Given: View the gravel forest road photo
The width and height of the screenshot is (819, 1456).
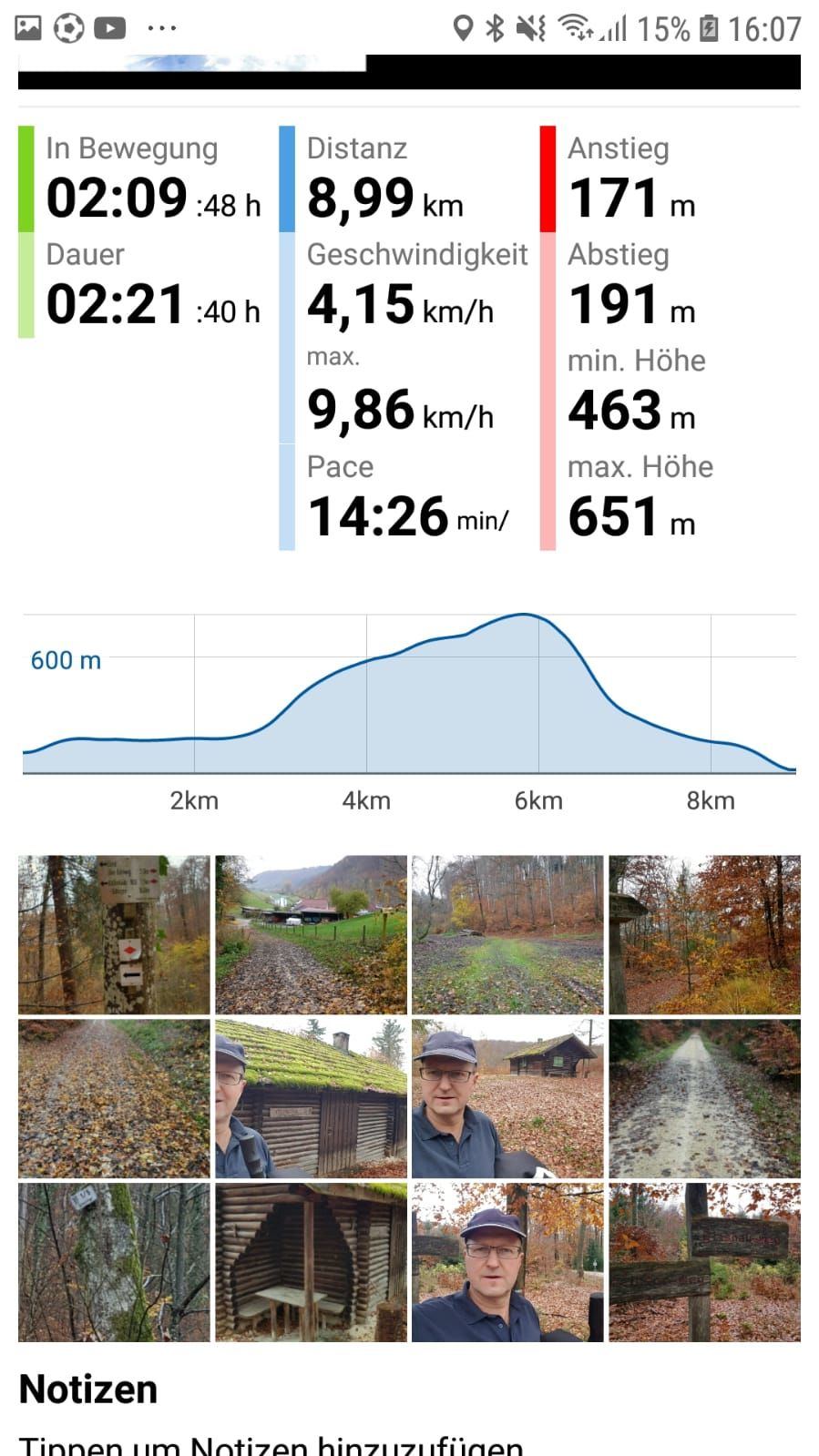Looking at the screenshot, I should click(704, 1098).
